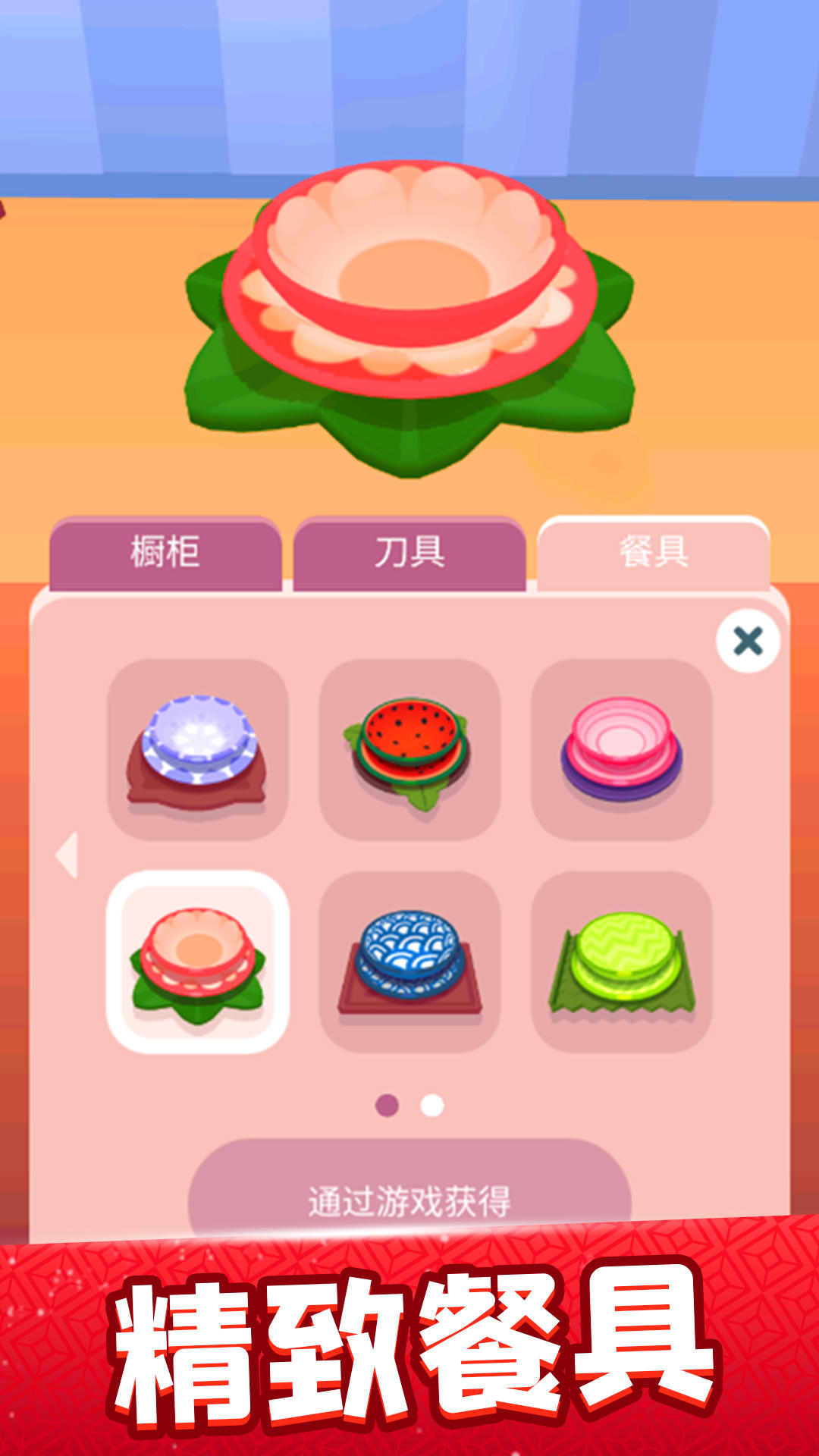Switch to the 橱柜 tab

[x=165, y=552]
